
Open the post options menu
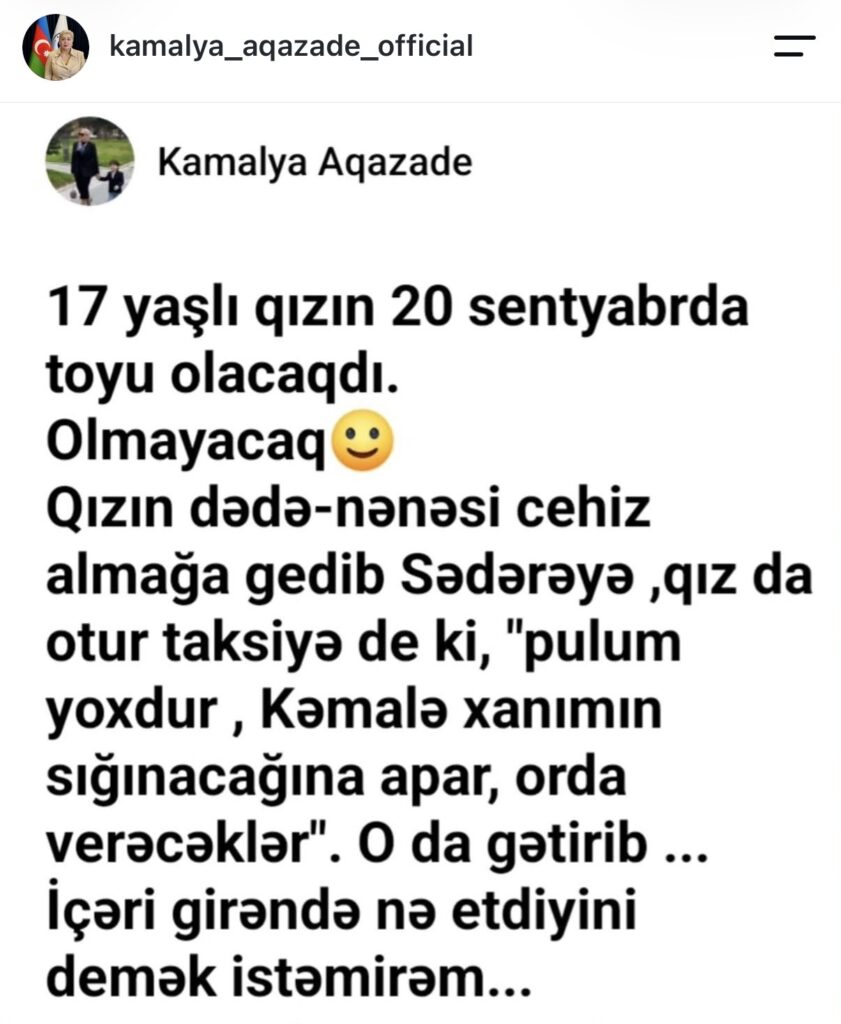pos(794,46)
